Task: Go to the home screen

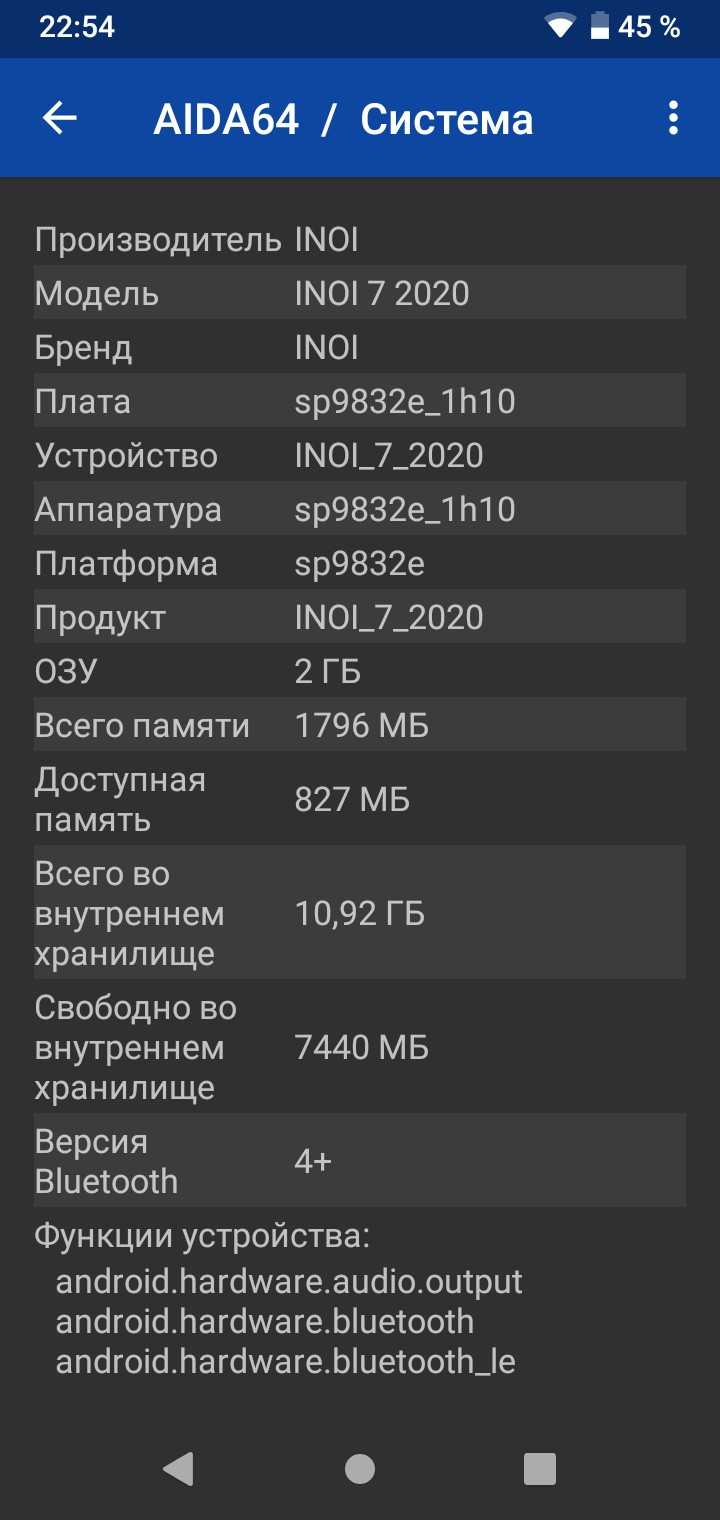Action: point(360,1468)
